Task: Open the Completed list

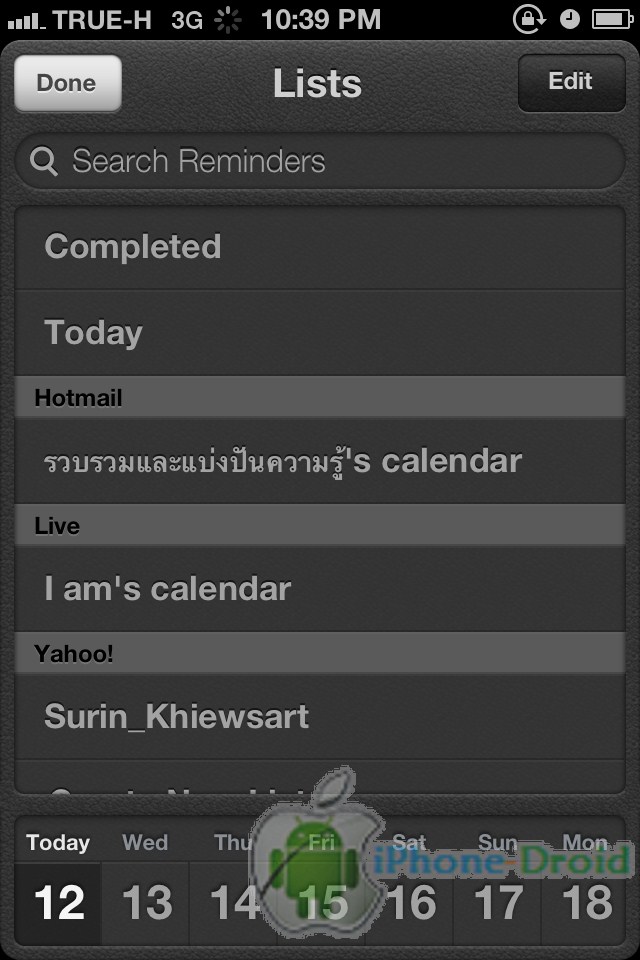Action: tap(320, 247)
